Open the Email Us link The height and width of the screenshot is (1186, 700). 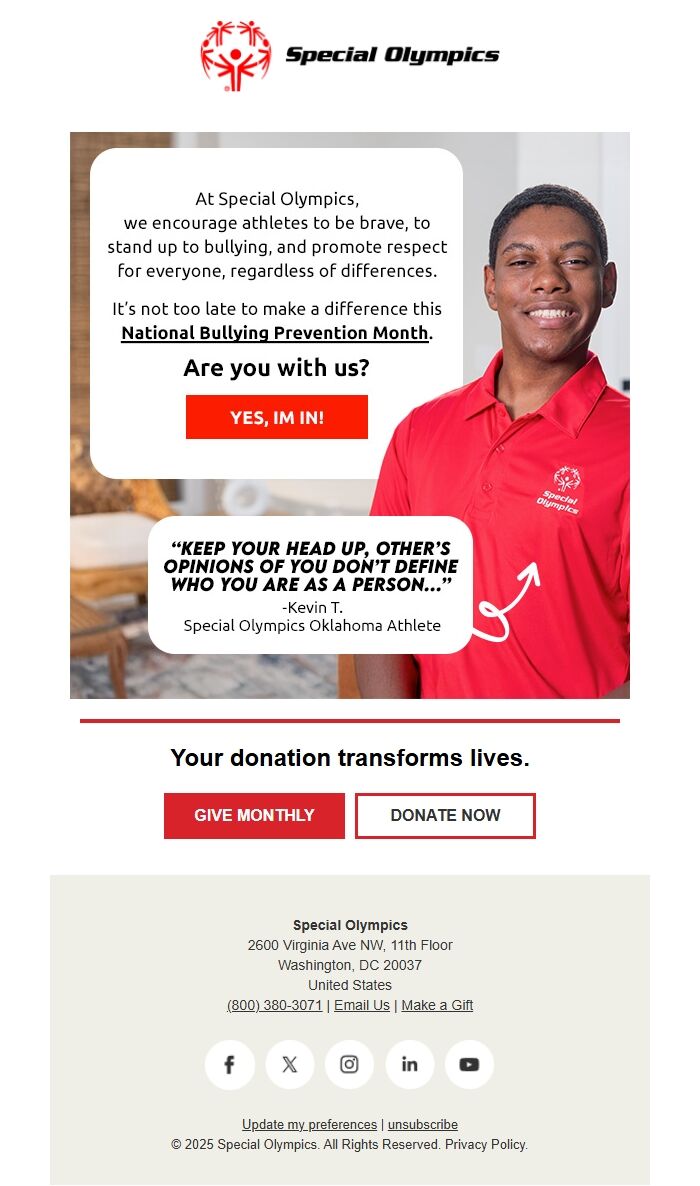coord(362,1005)
